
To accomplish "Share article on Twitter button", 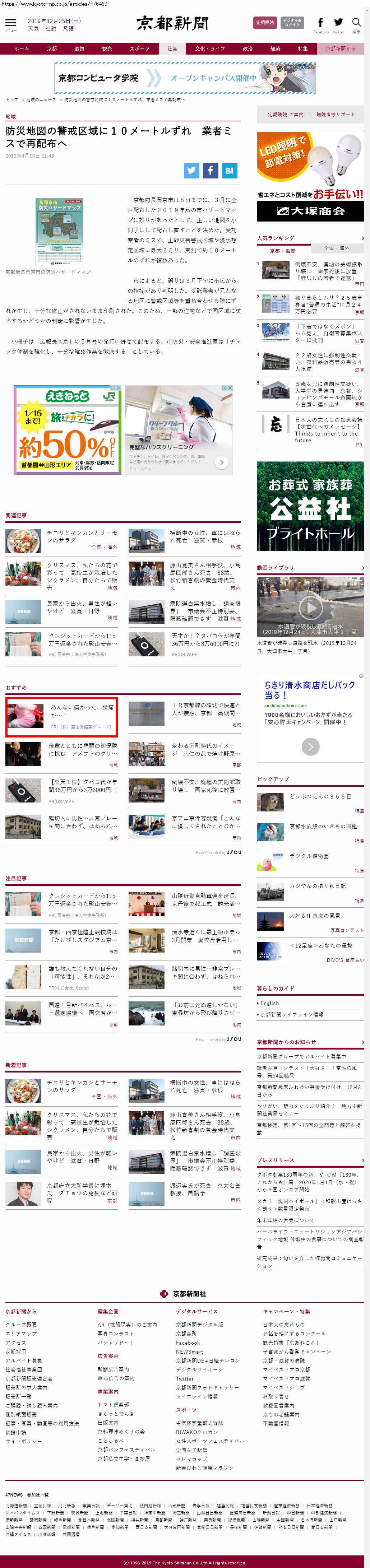I will [x=192, y=171].
